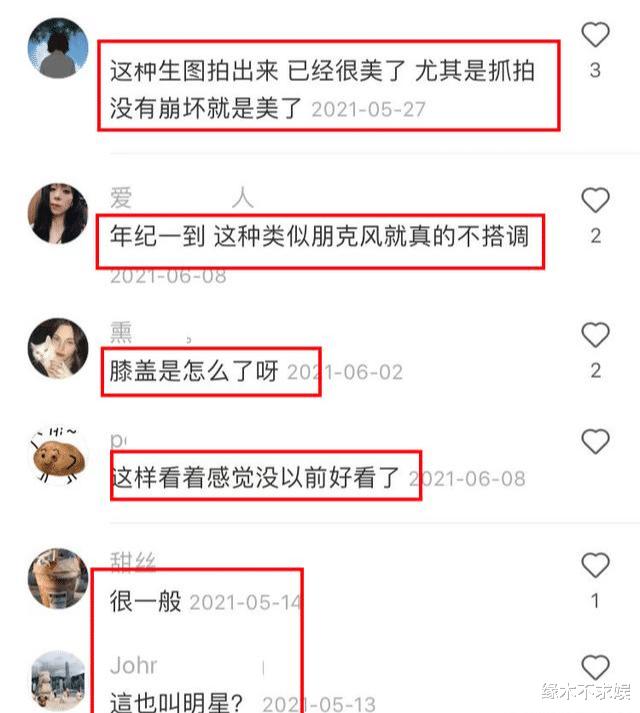Viewport: 640px width, 713px height.
Task: Like the comment 很一般
Action: pos(595,566)
